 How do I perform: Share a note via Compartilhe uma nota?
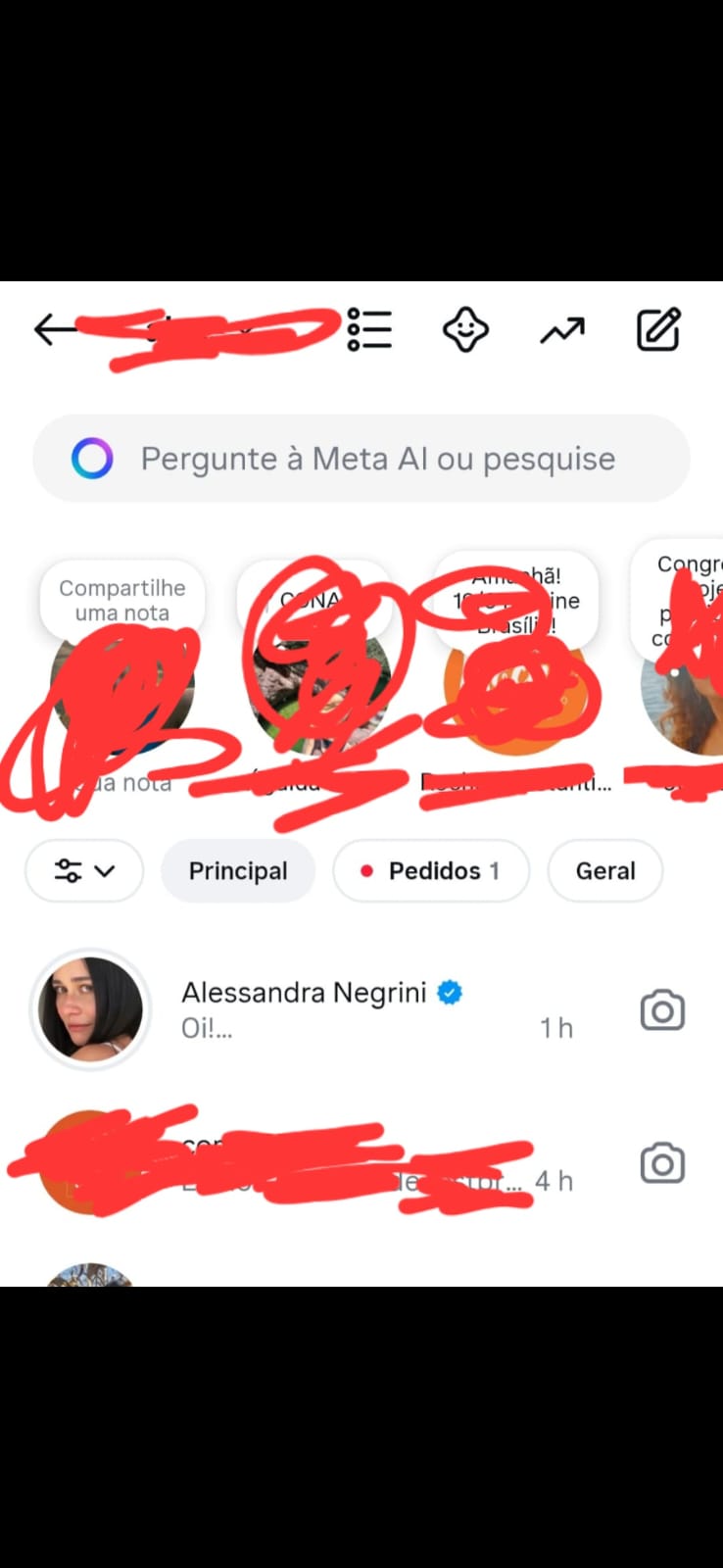click(x=122, y=600)
